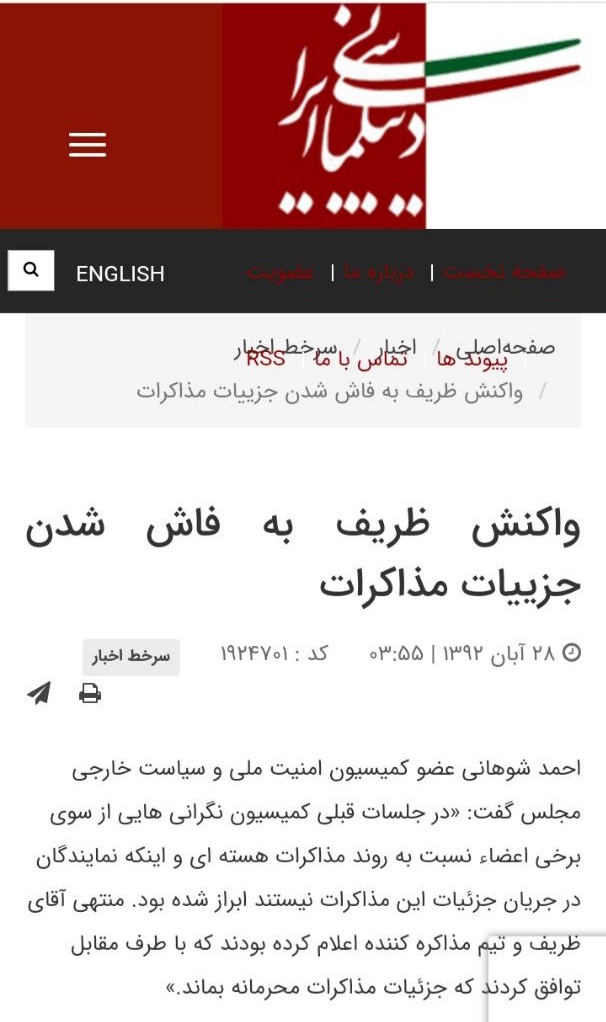
Task: Open the درباره ما page
Action: coord(379,272)
